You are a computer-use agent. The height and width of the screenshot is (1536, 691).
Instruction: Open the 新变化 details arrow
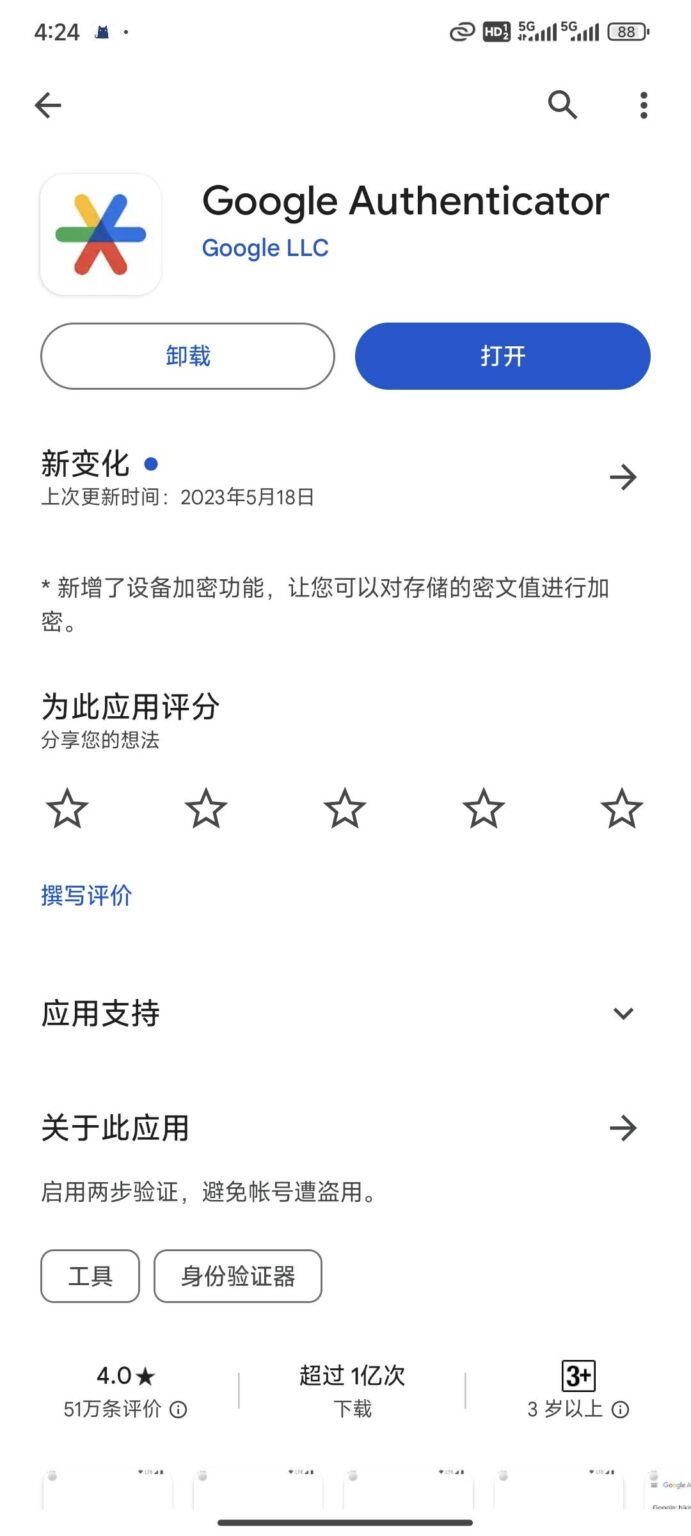coord(623,477)
